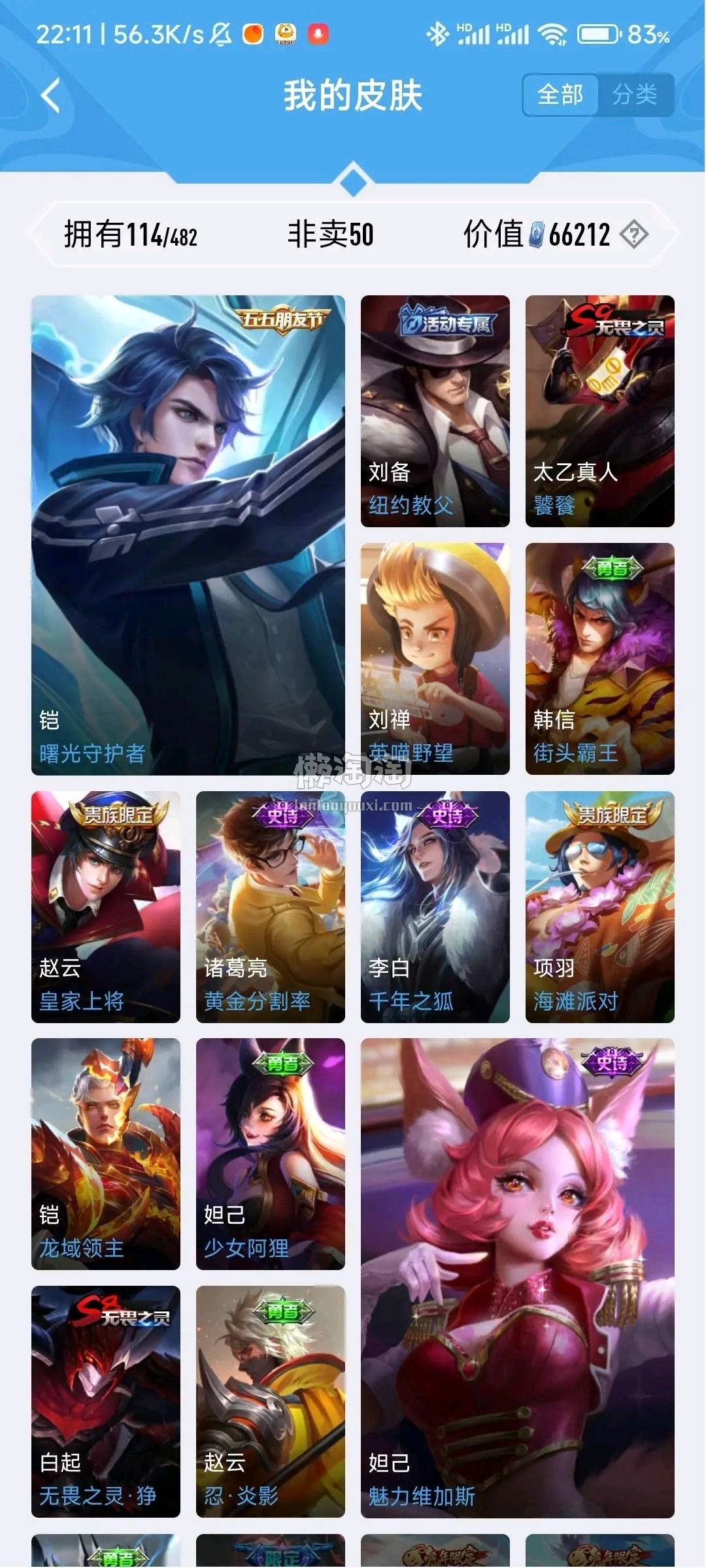Select 妲己 少女阿狸 skin

pyautogui.click(x=271, y=1154)
